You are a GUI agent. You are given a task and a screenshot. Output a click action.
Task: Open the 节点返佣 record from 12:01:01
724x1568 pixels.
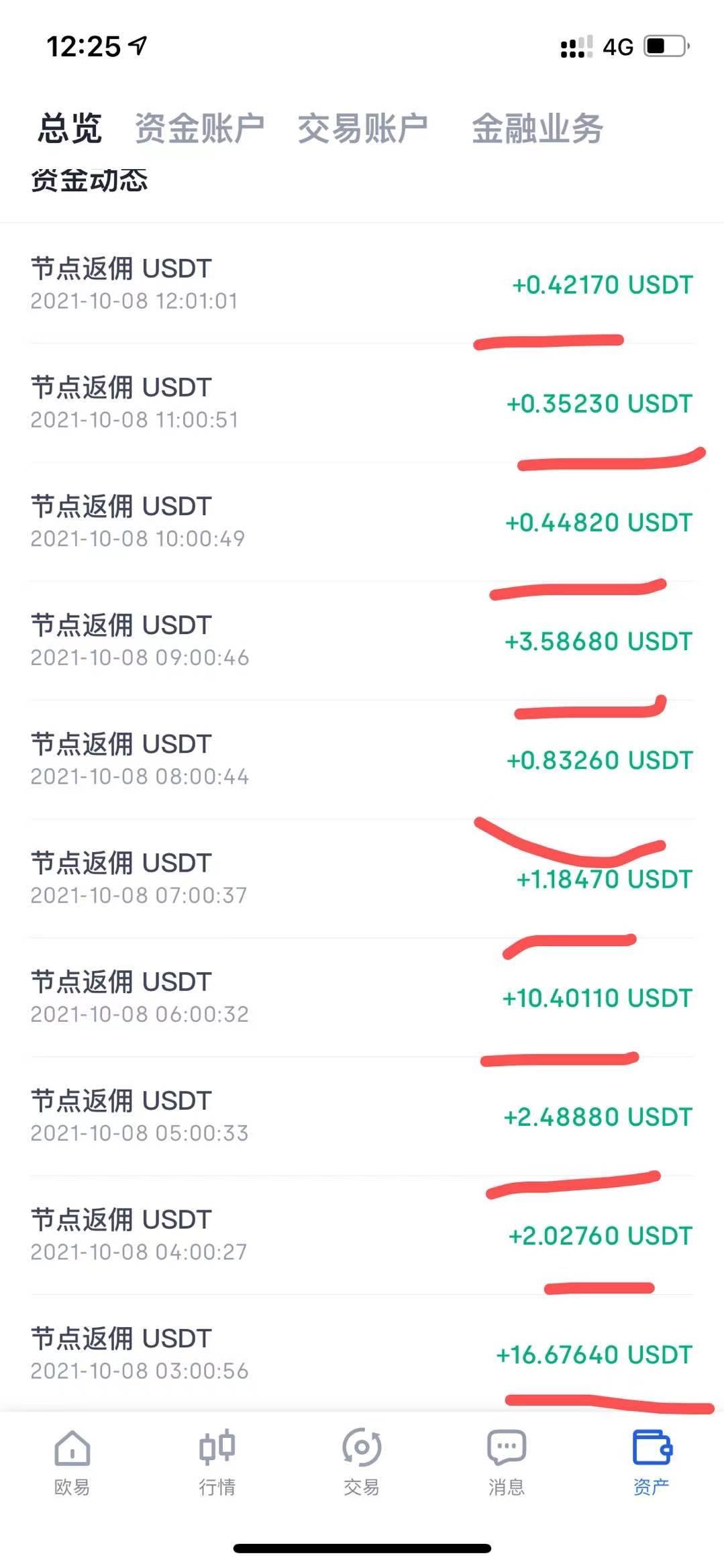click(x=362, y=284)
